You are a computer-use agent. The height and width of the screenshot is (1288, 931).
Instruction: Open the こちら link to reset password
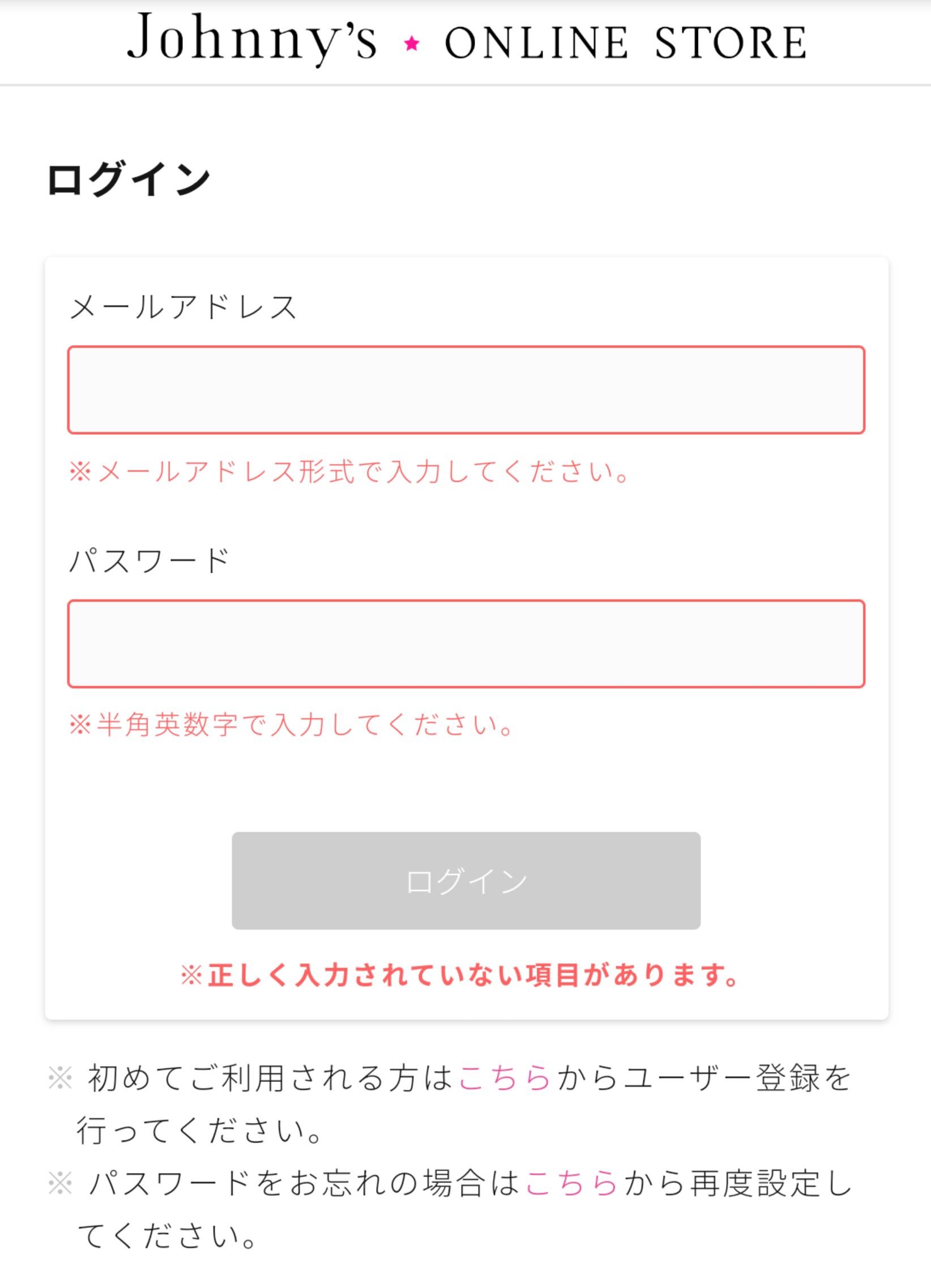click(571, 1183)
